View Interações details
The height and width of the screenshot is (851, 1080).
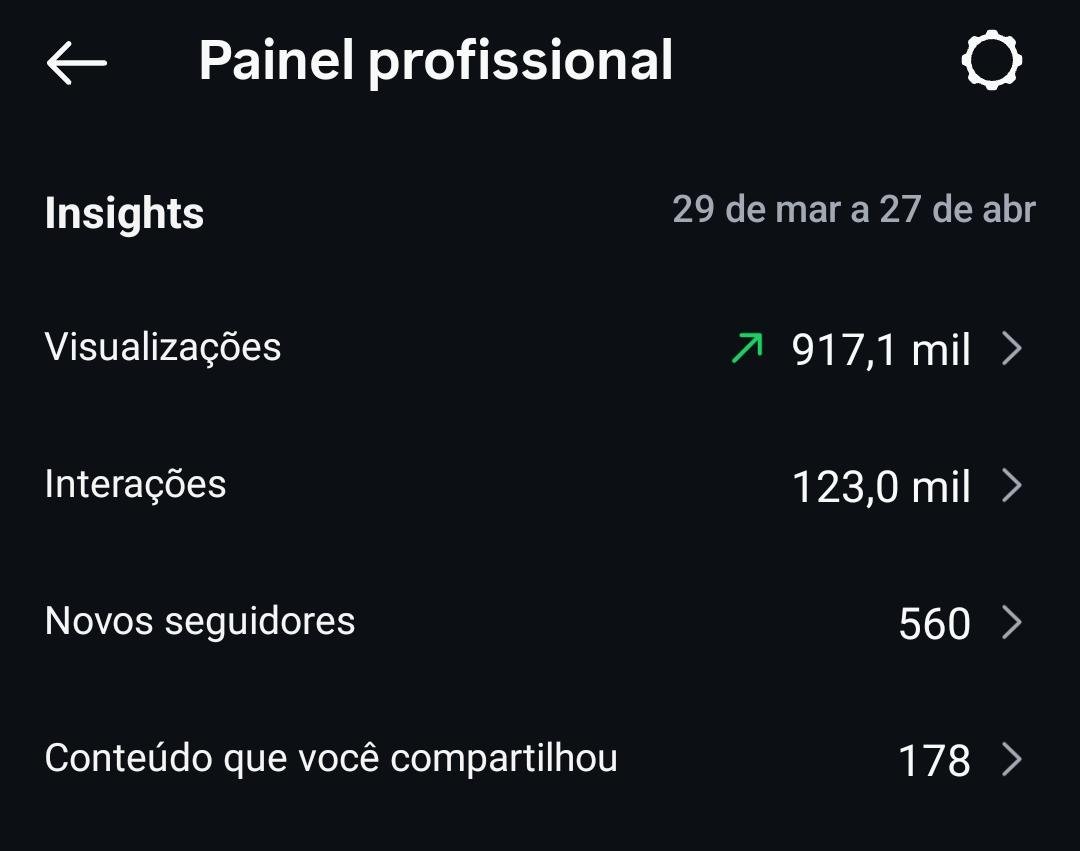click(x=540, y=486)
